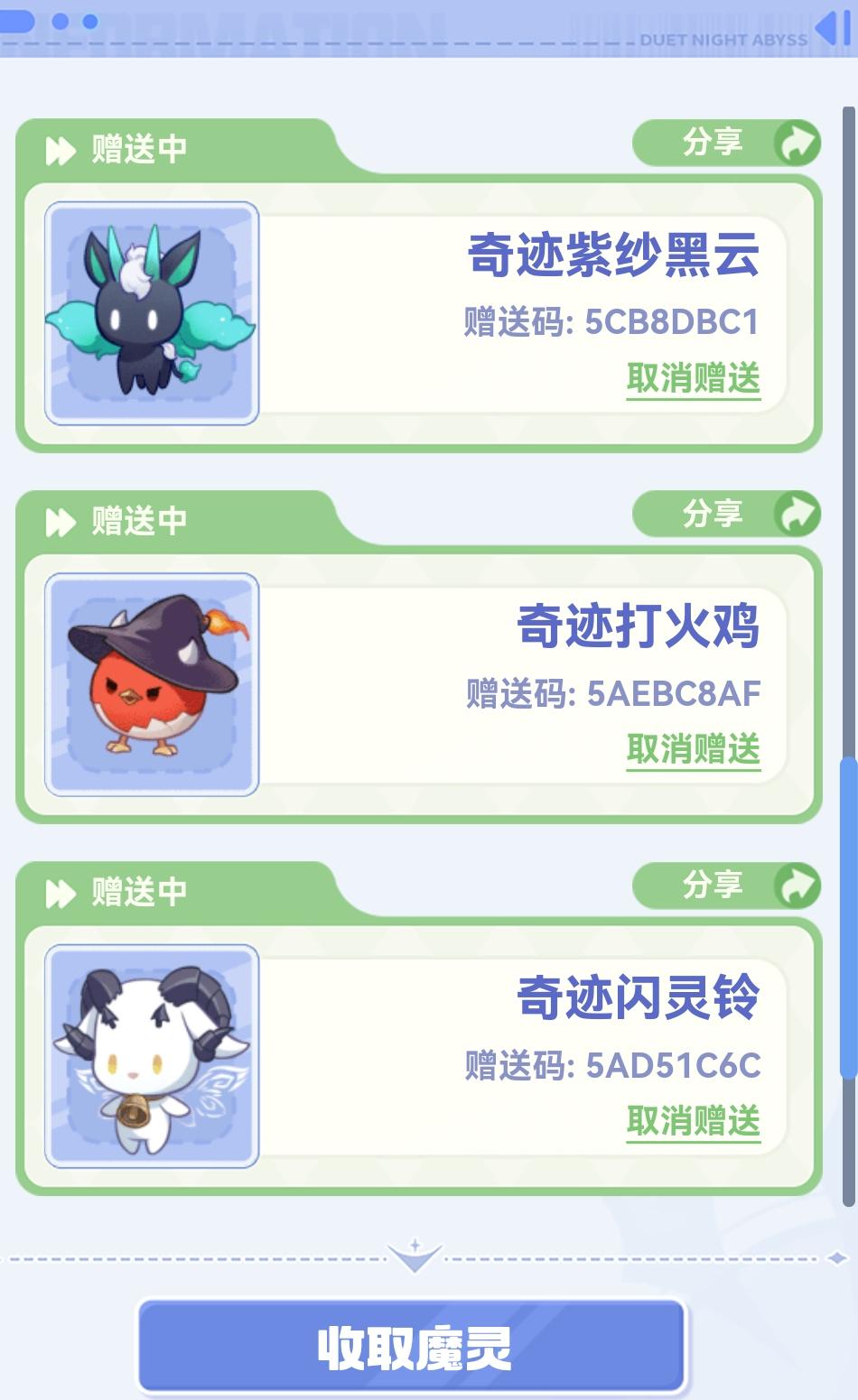
Task: Share the 奇迹打火鸡 gift
Action: pos(726,515)
